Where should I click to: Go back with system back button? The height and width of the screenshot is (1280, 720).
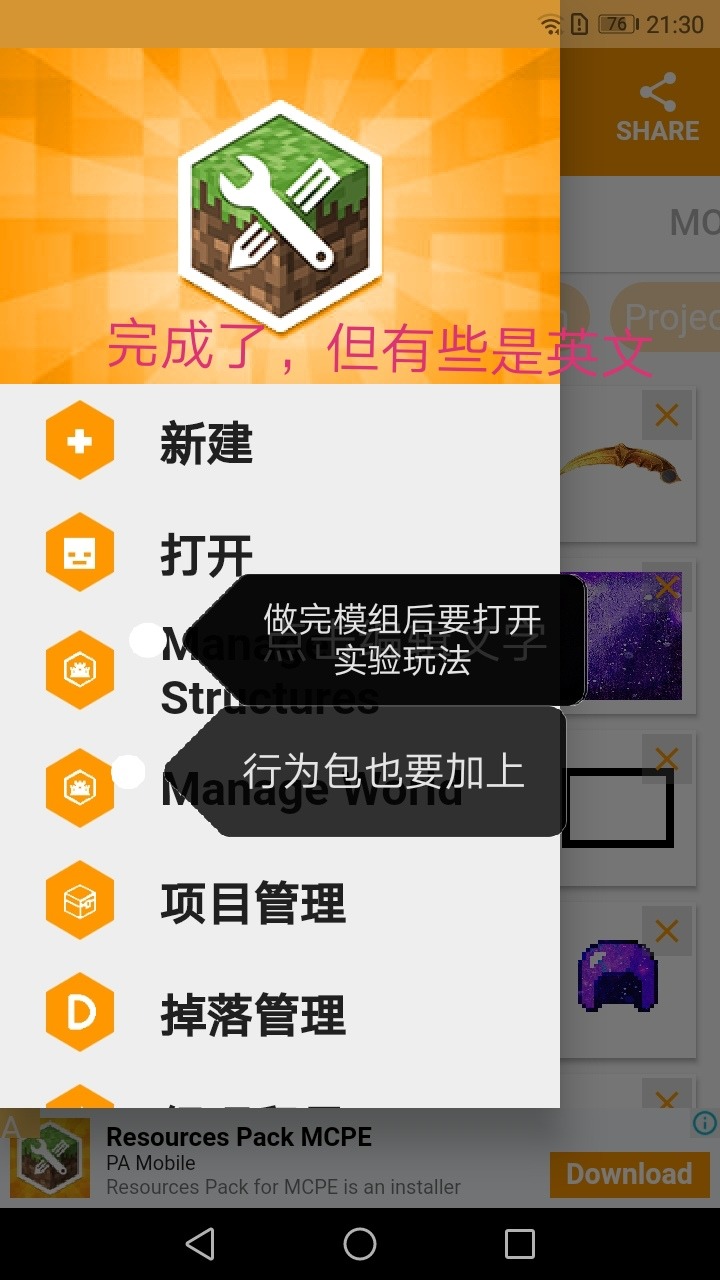(200, 1244)
